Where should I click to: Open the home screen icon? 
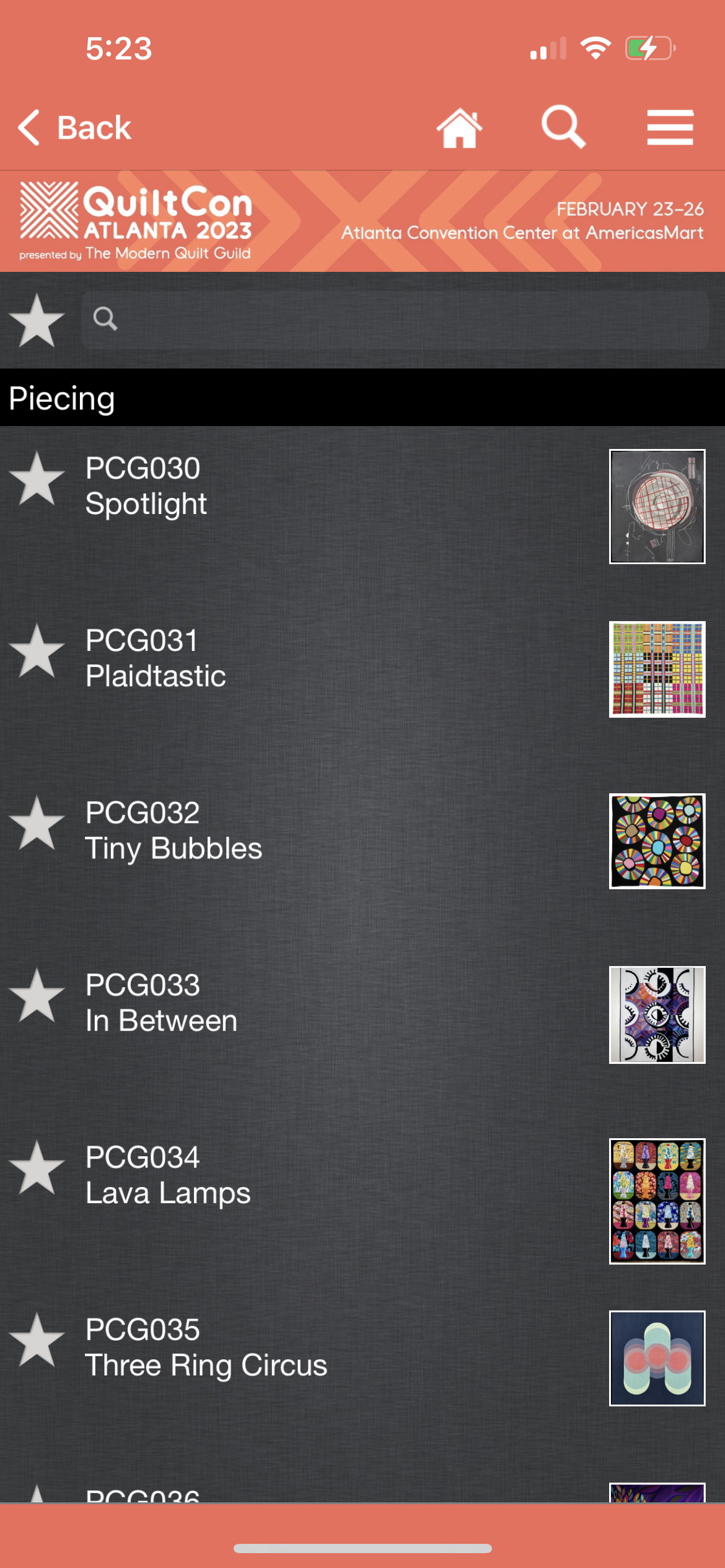(459, 128)
